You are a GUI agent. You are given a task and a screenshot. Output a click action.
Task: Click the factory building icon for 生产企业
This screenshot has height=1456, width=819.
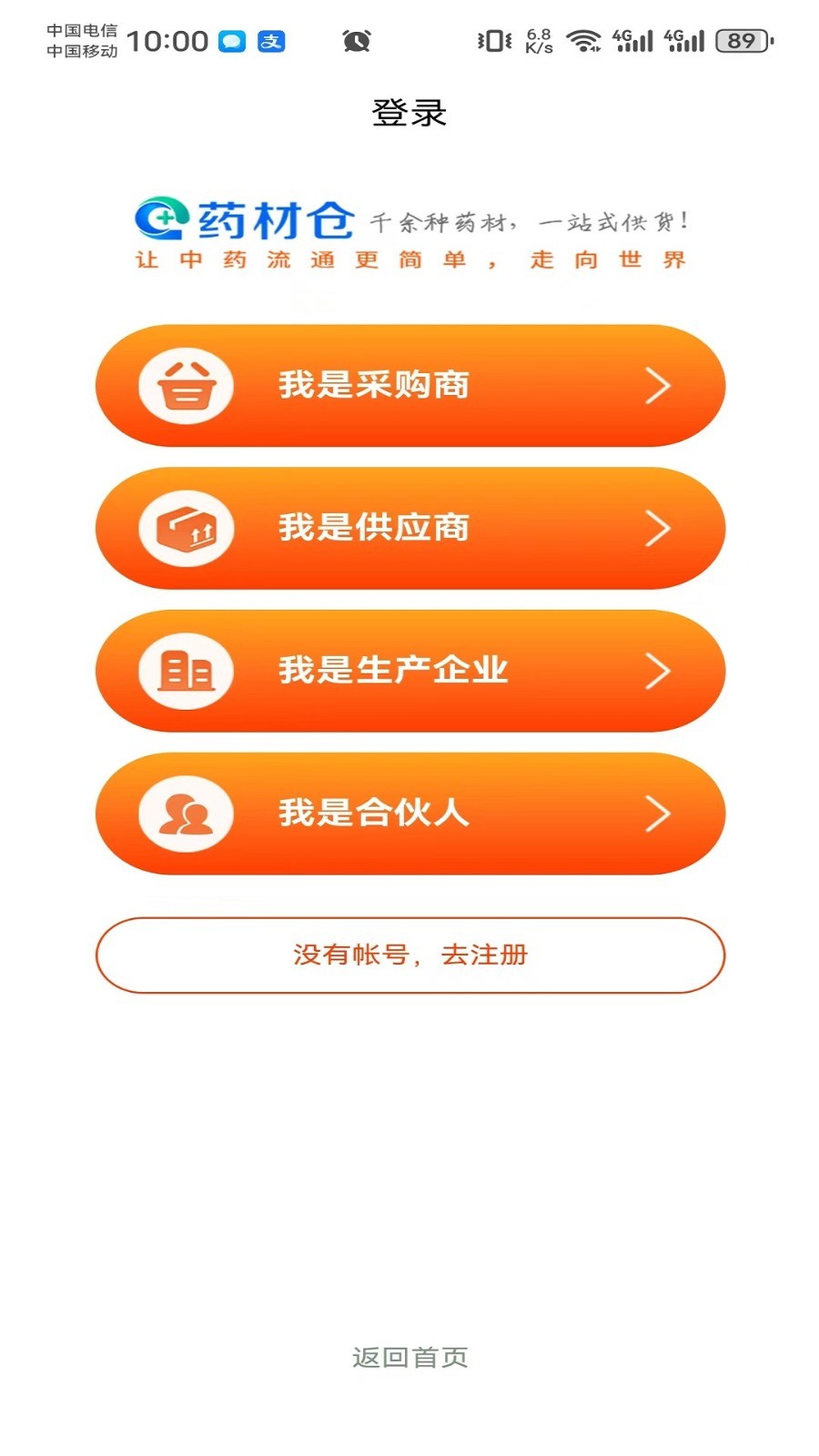187,671
